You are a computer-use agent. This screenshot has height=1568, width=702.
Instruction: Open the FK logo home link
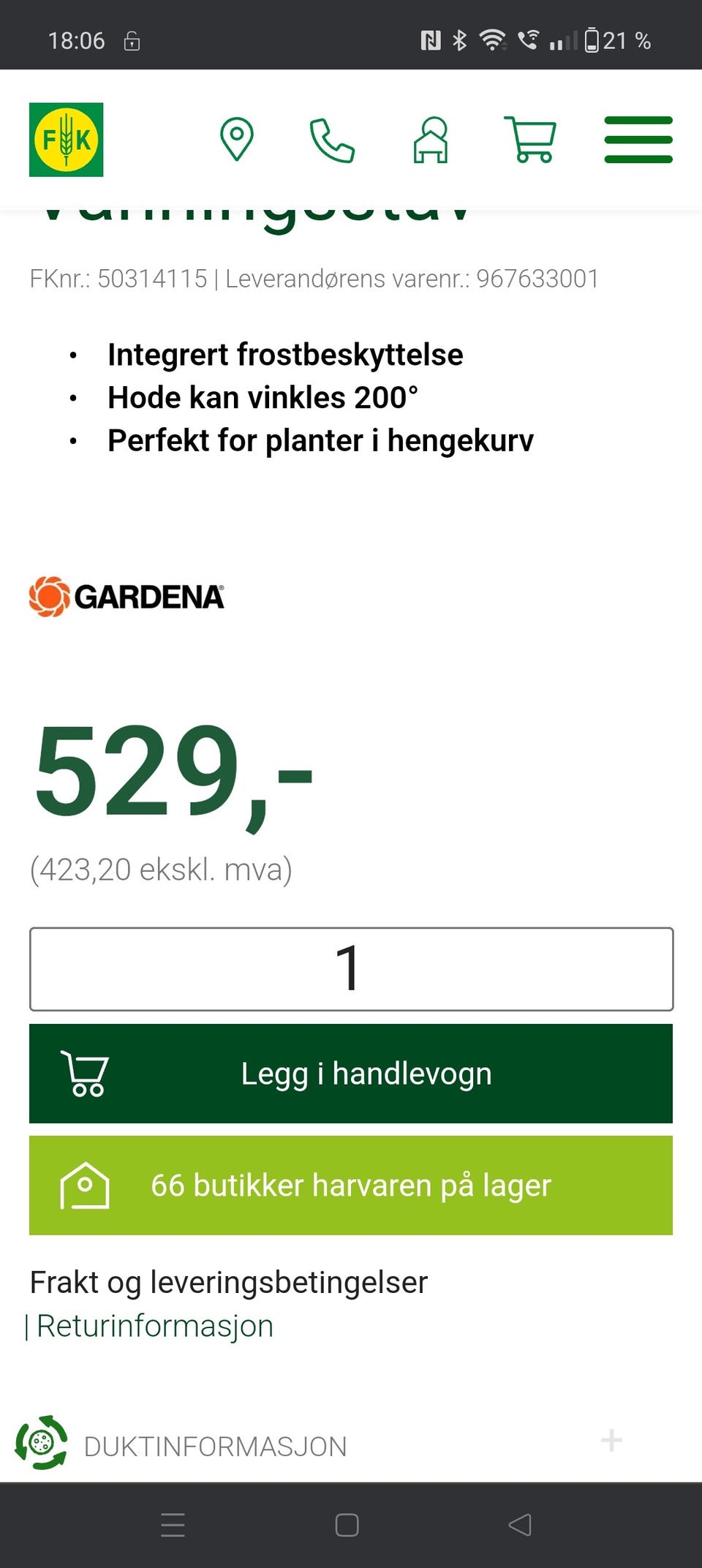[66, 140]
